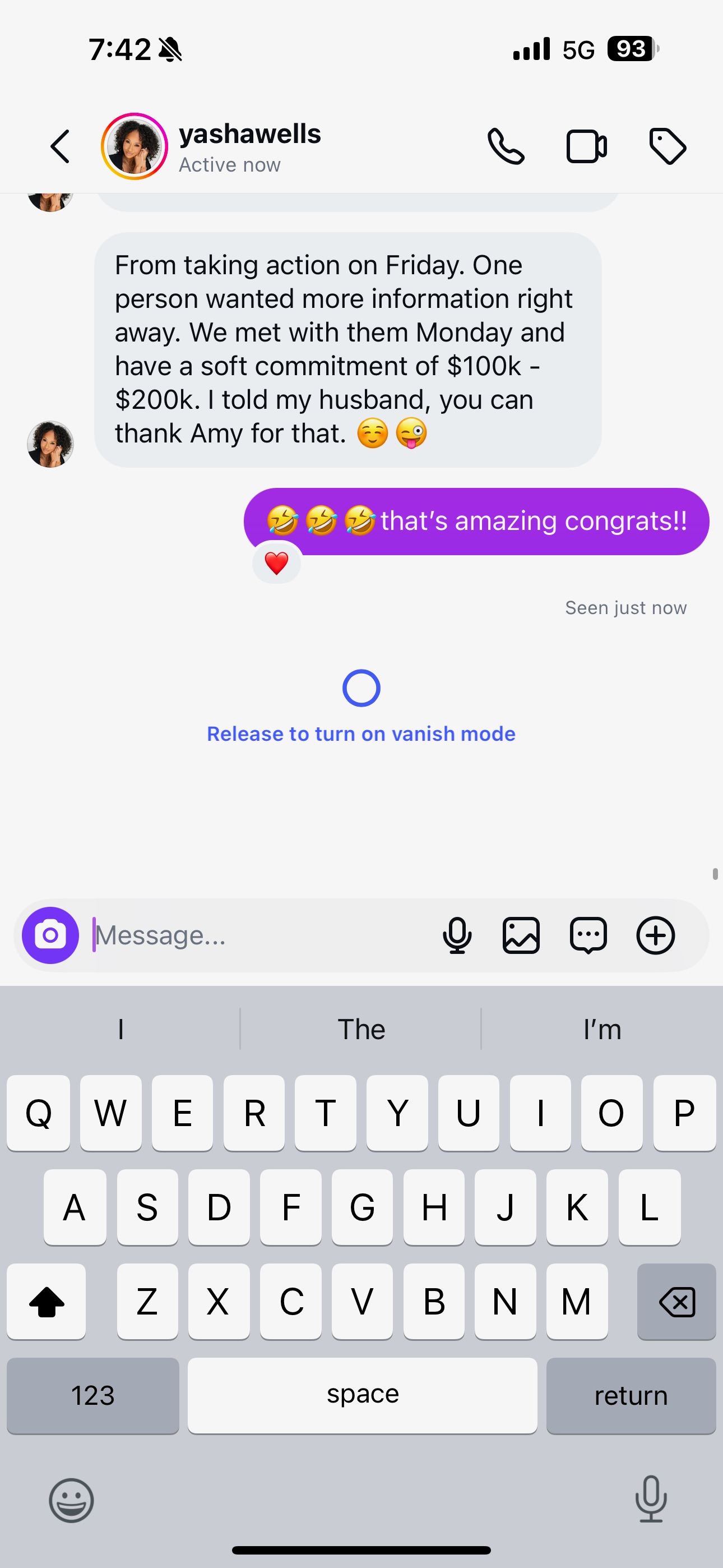This screenshot has width=723, height=1568.
Task: Open the camera from the message bar
Action: coord(50,935)
